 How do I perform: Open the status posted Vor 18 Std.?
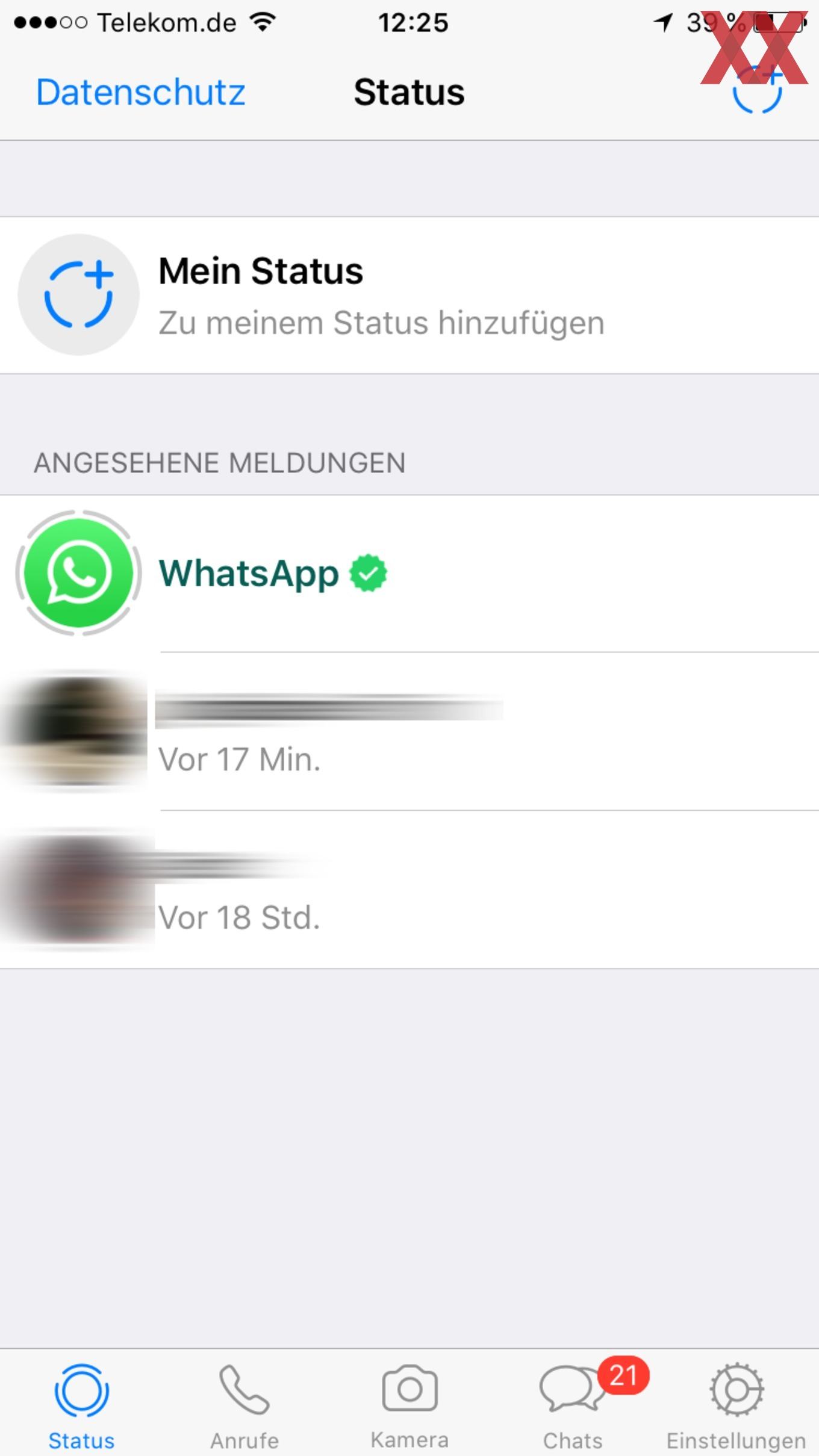(409, 890)
